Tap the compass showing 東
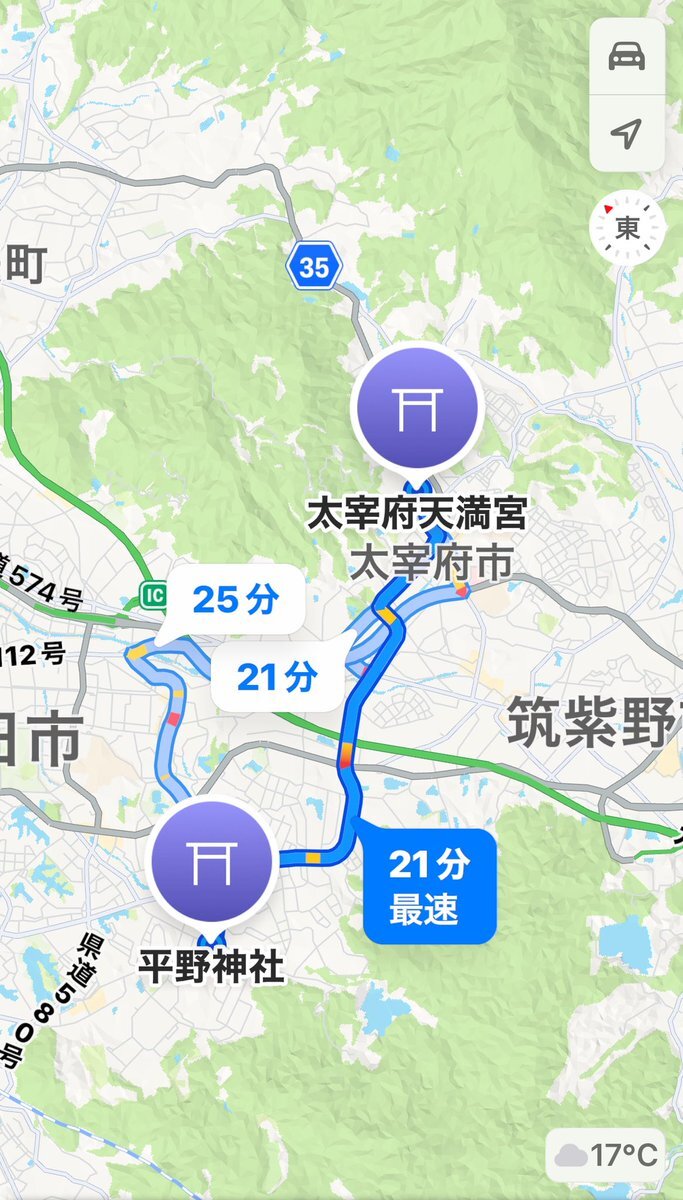Viewport: 683px width, 1200px height. pyautogui.click(x=627, y=229)
